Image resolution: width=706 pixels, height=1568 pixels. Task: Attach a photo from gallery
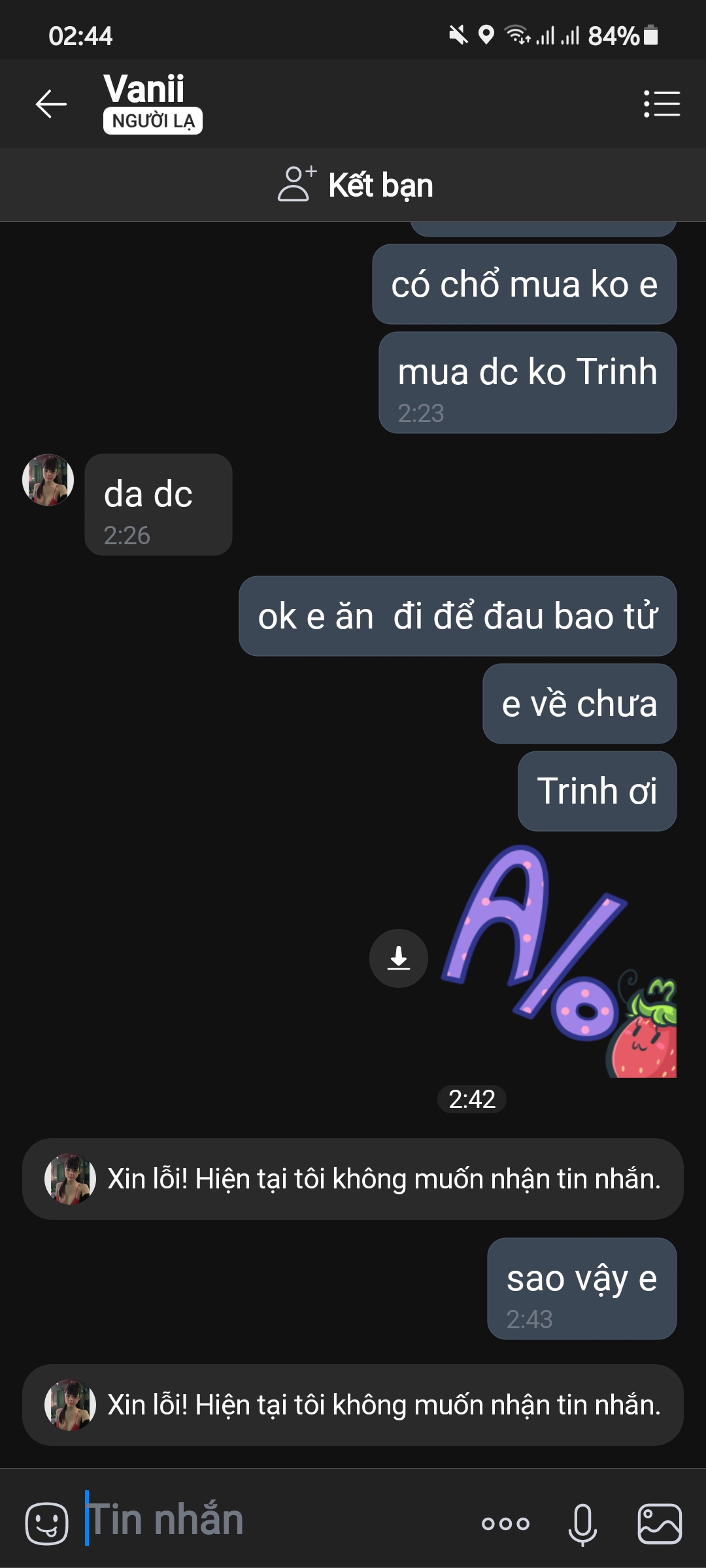(660, 1524)
